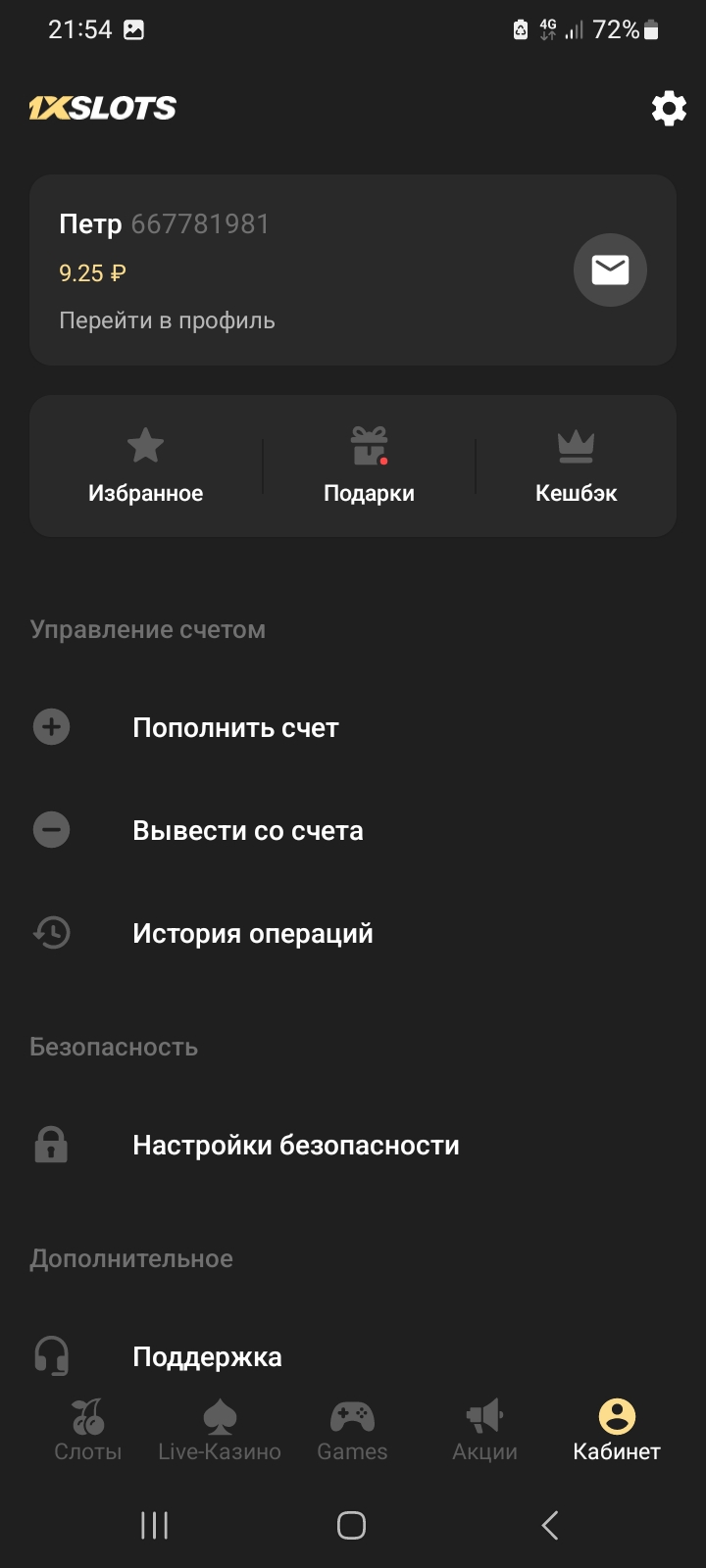
Task: Select Вывести со счета
Action: [x=247, y=831]
